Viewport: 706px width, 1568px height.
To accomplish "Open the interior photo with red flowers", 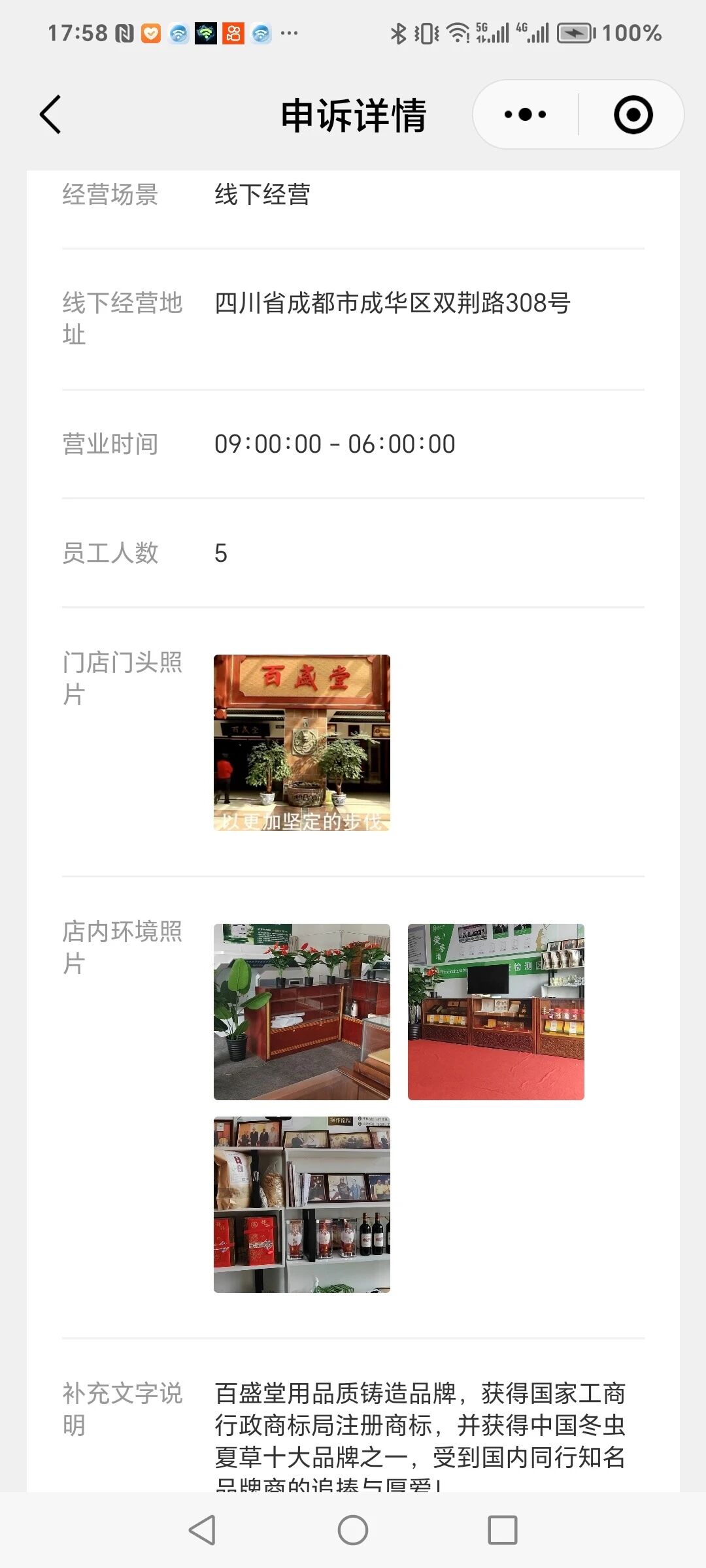I will (x=302, y=1012).
